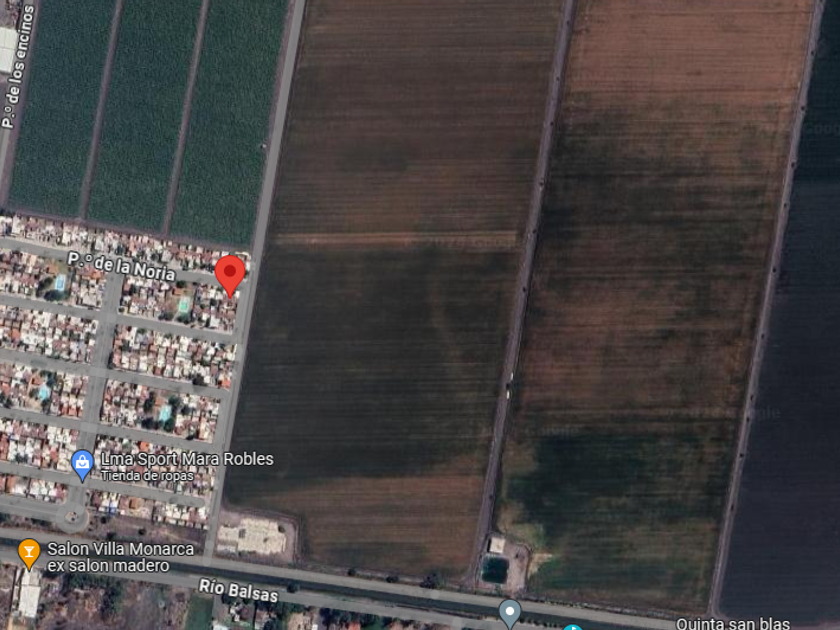Open the Salon Villa Monarca bar marker
This screenshot has height=630, width=840.
(x=29, y=554)
